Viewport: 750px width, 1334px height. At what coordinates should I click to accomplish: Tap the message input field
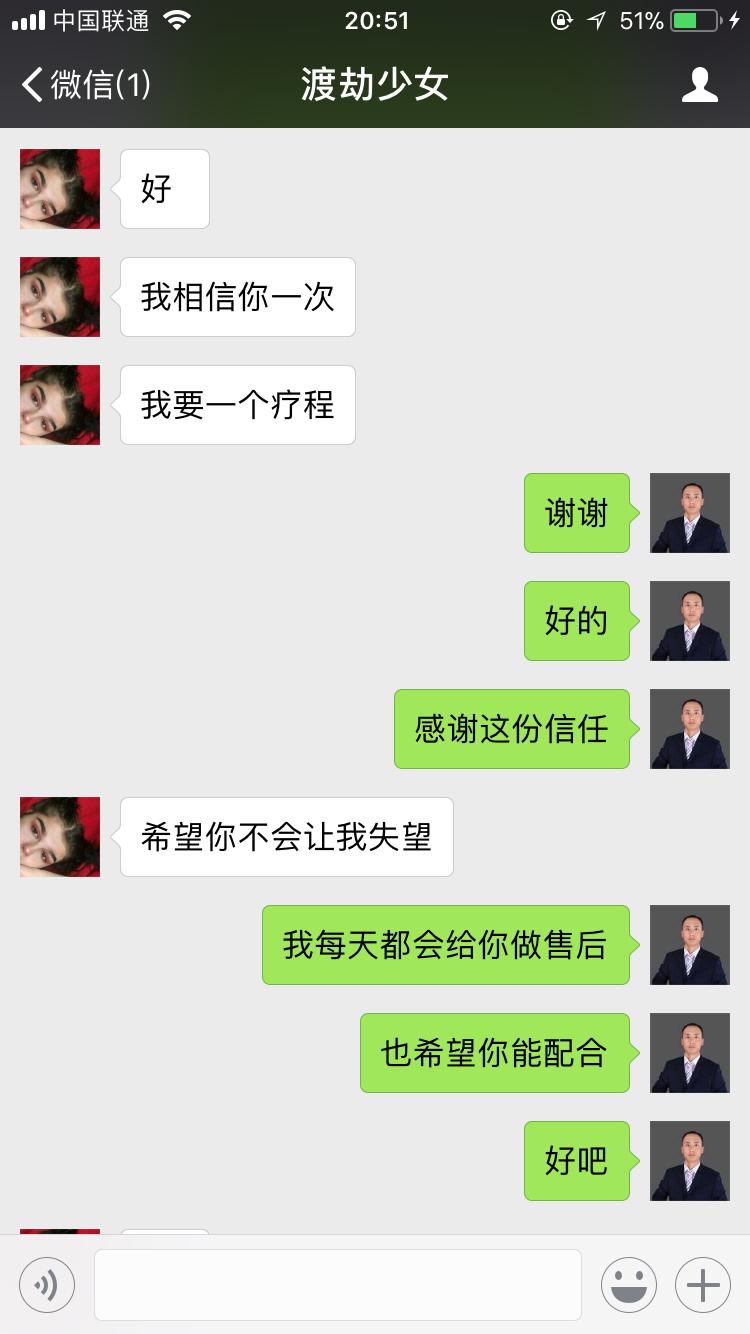point(337,1284)
